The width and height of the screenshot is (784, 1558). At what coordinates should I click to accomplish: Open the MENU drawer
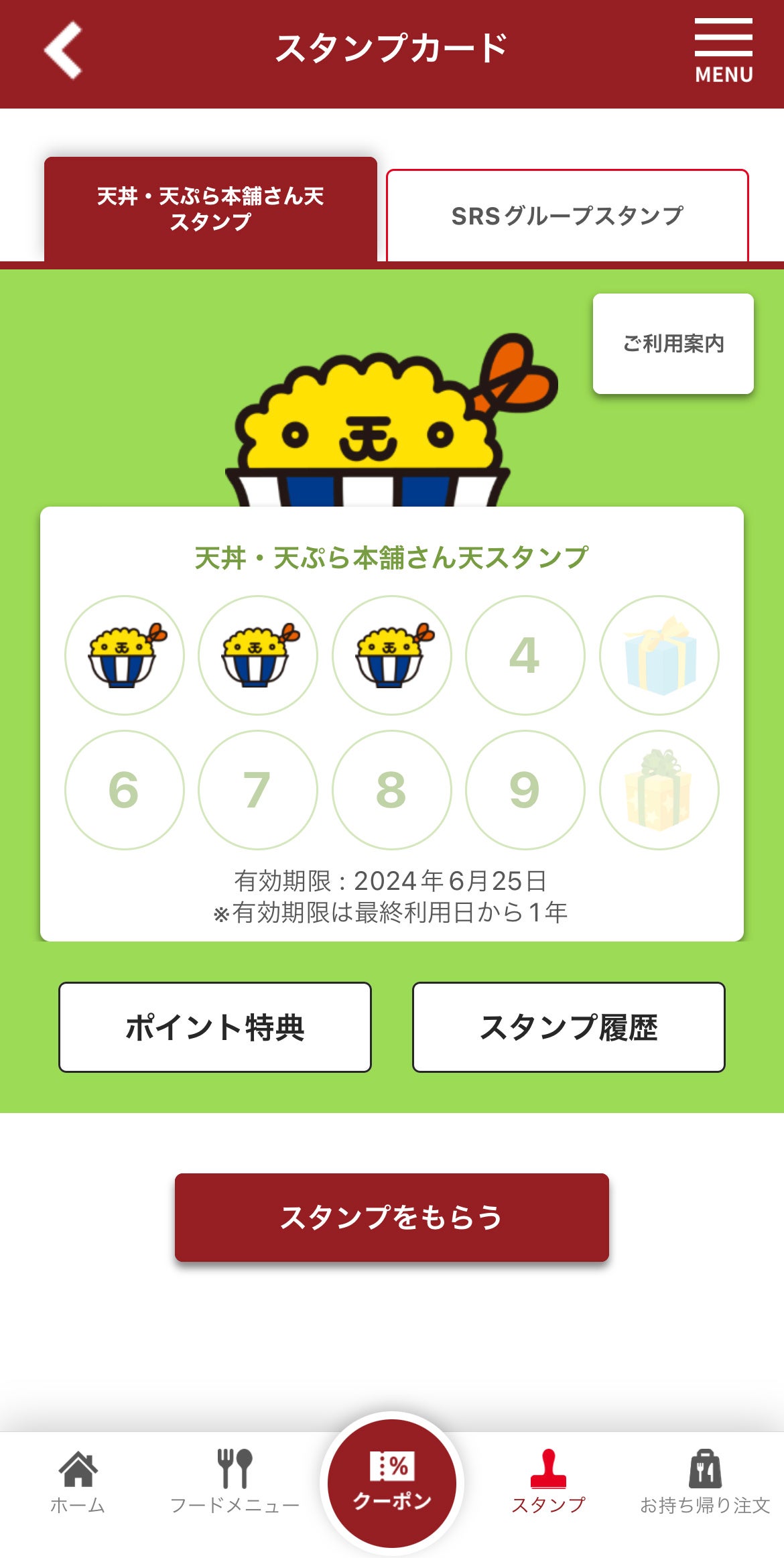point(723,51)
